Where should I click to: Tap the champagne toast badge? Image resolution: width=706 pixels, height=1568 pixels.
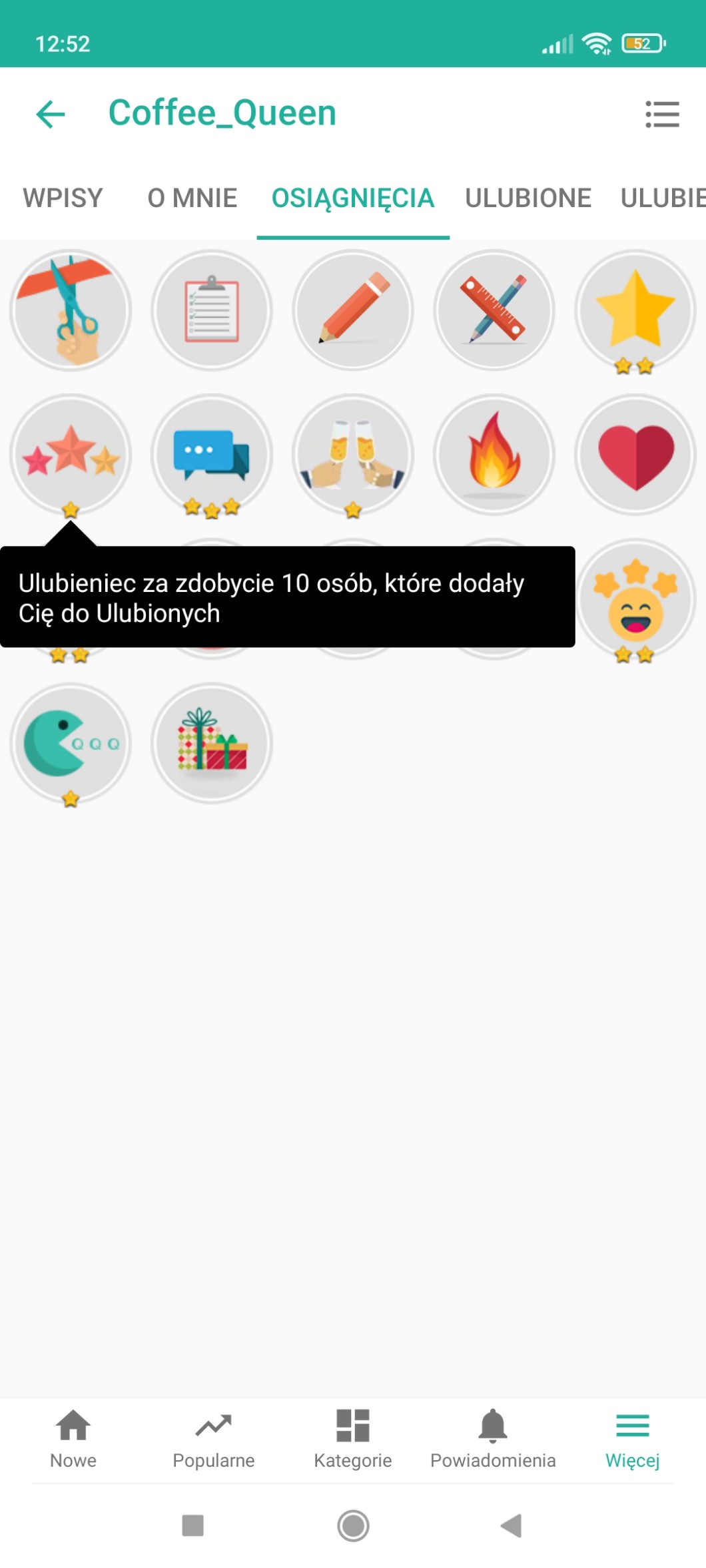pyautogui.click(x=353, y=455)
